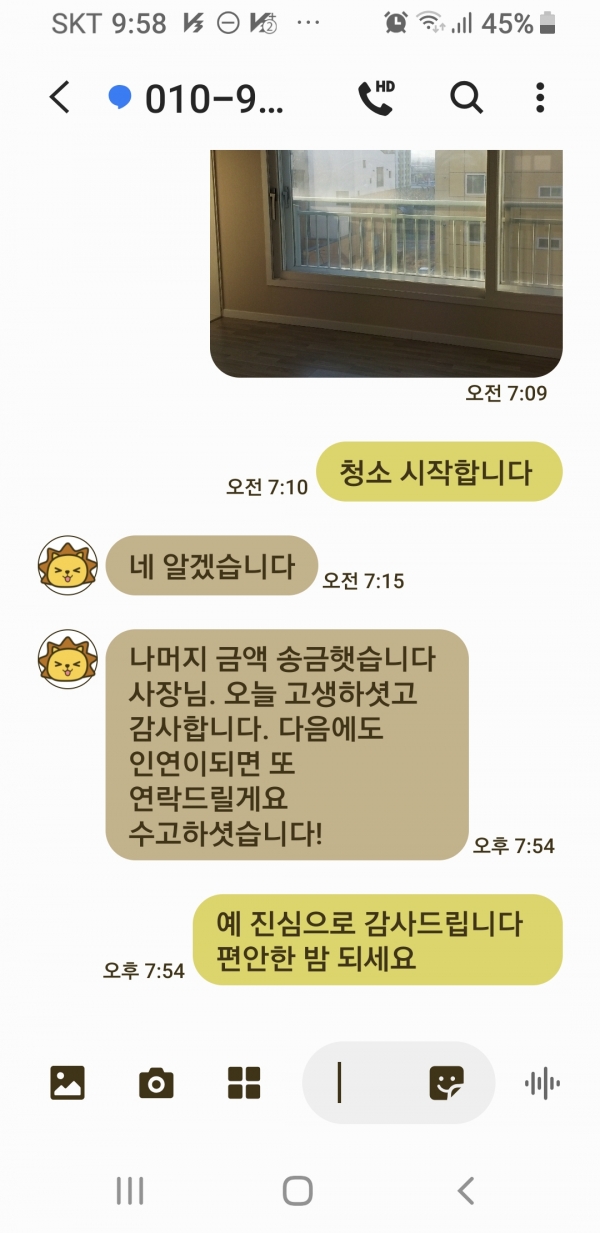This screenshot has height=1233, width=600.
Task: Launch the camera to take a photo
Action: pyautogui.click(x=156, y=1082)
